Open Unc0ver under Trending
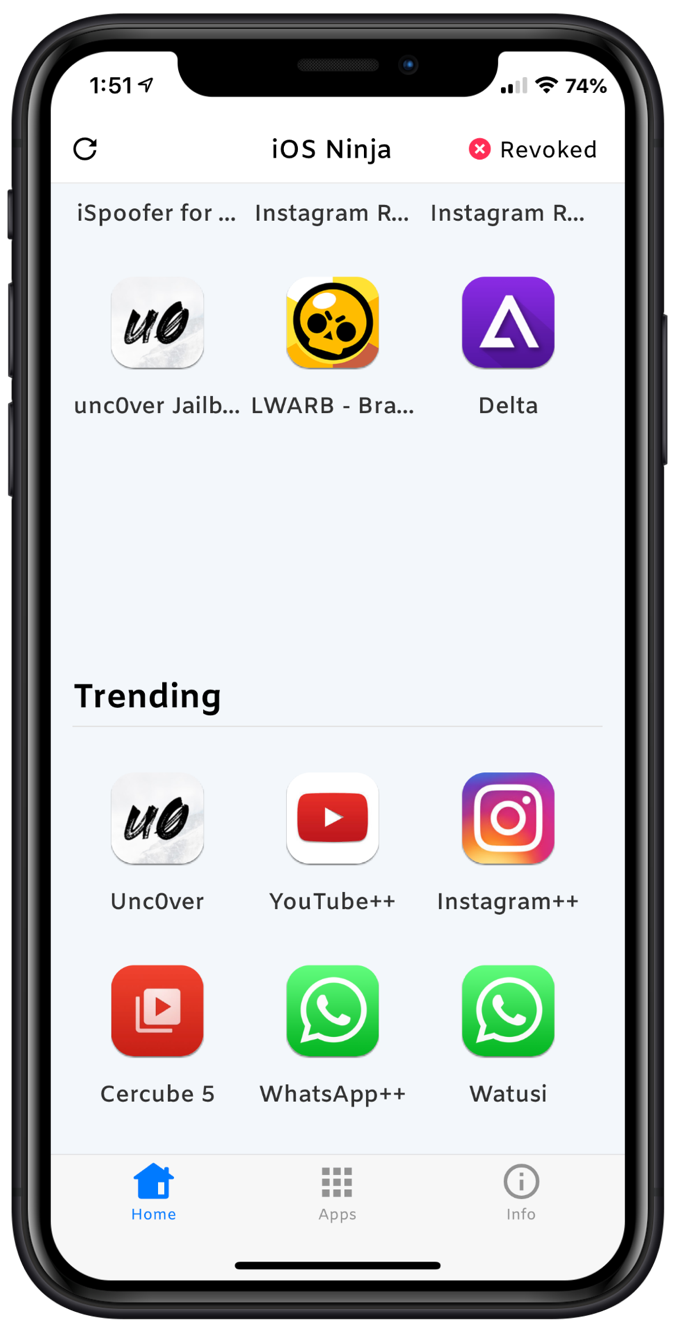Viewport: 675px width, 1336px height. pyautogui.click(x=157, y=819)
